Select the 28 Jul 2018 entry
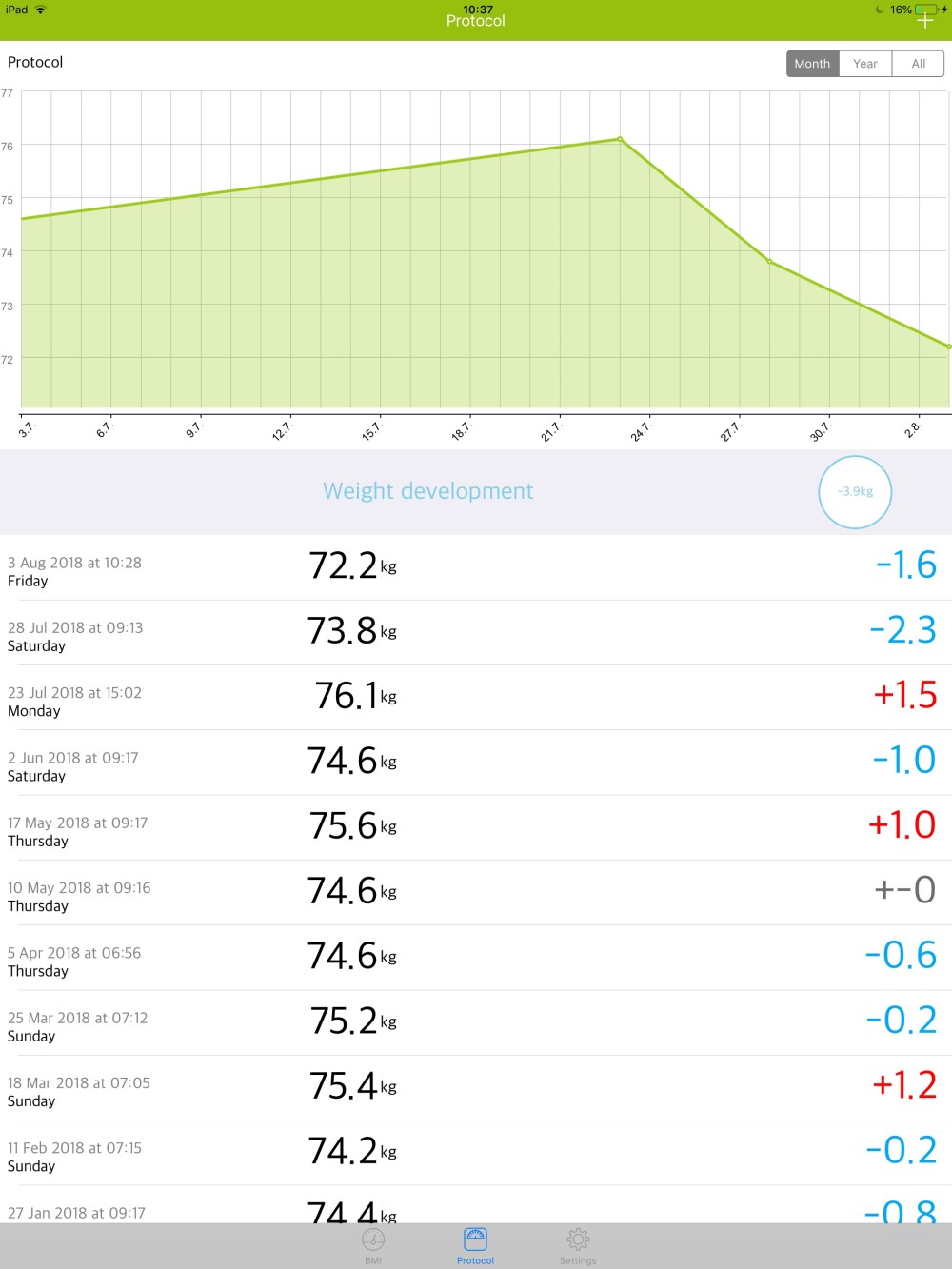This screenshot has height=1269, width=952. [x=476, y=633]
